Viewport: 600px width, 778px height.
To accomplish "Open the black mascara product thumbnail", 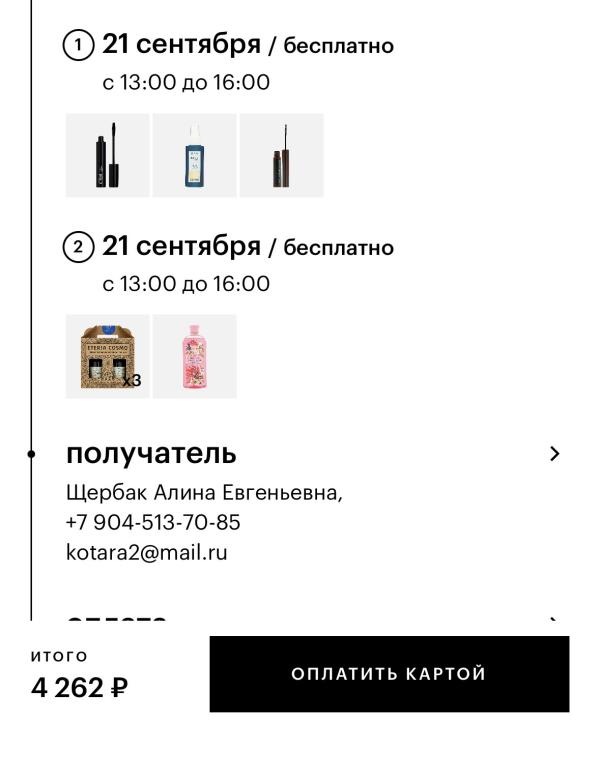I will [x=108, y=155].
